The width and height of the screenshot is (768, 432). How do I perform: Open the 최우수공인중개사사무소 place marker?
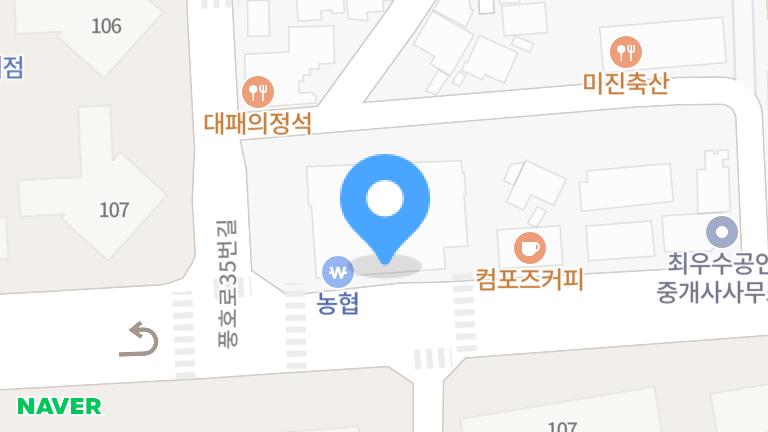720,233
